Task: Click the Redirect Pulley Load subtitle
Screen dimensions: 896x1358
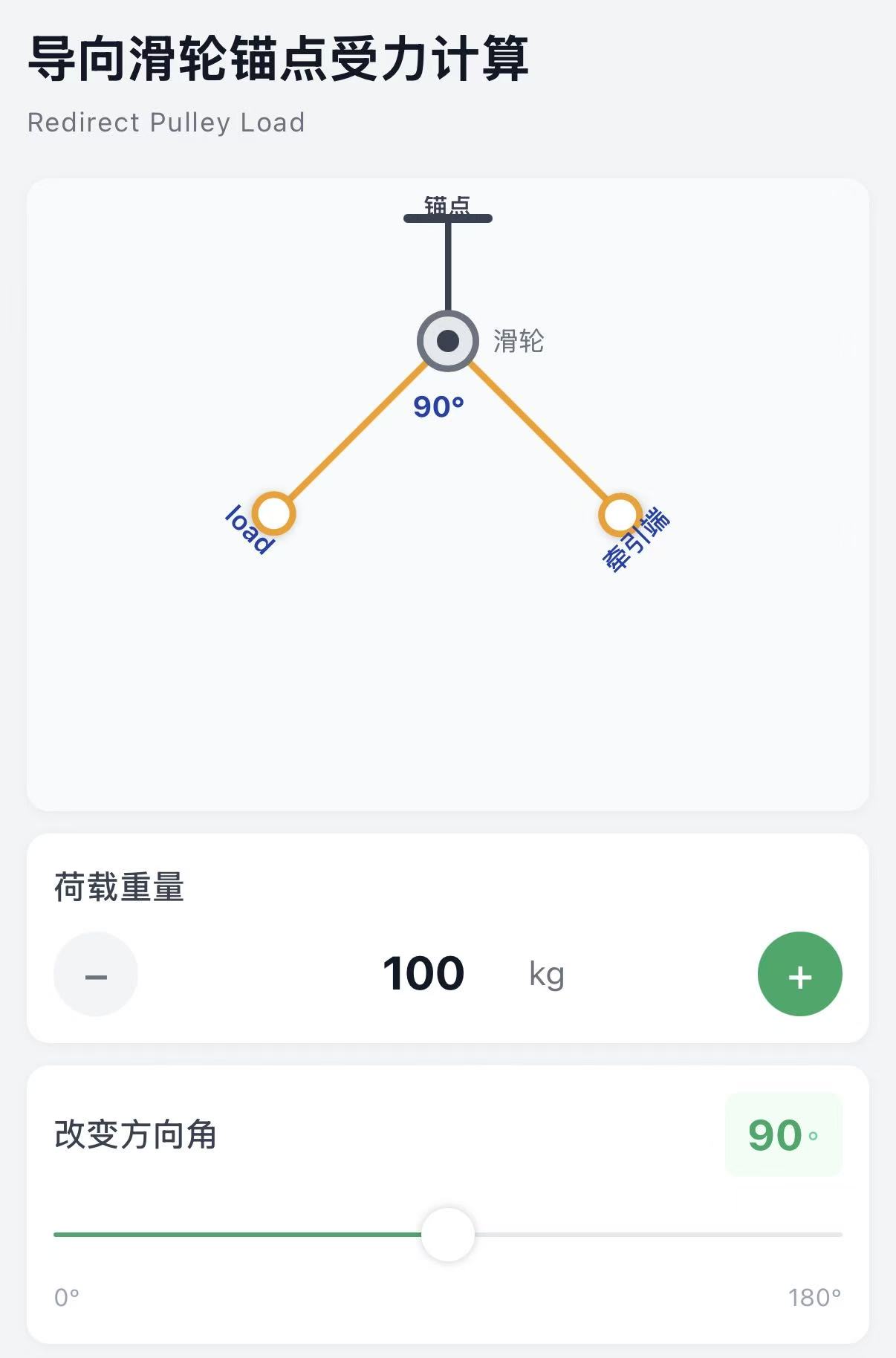Action: [165, 122]
